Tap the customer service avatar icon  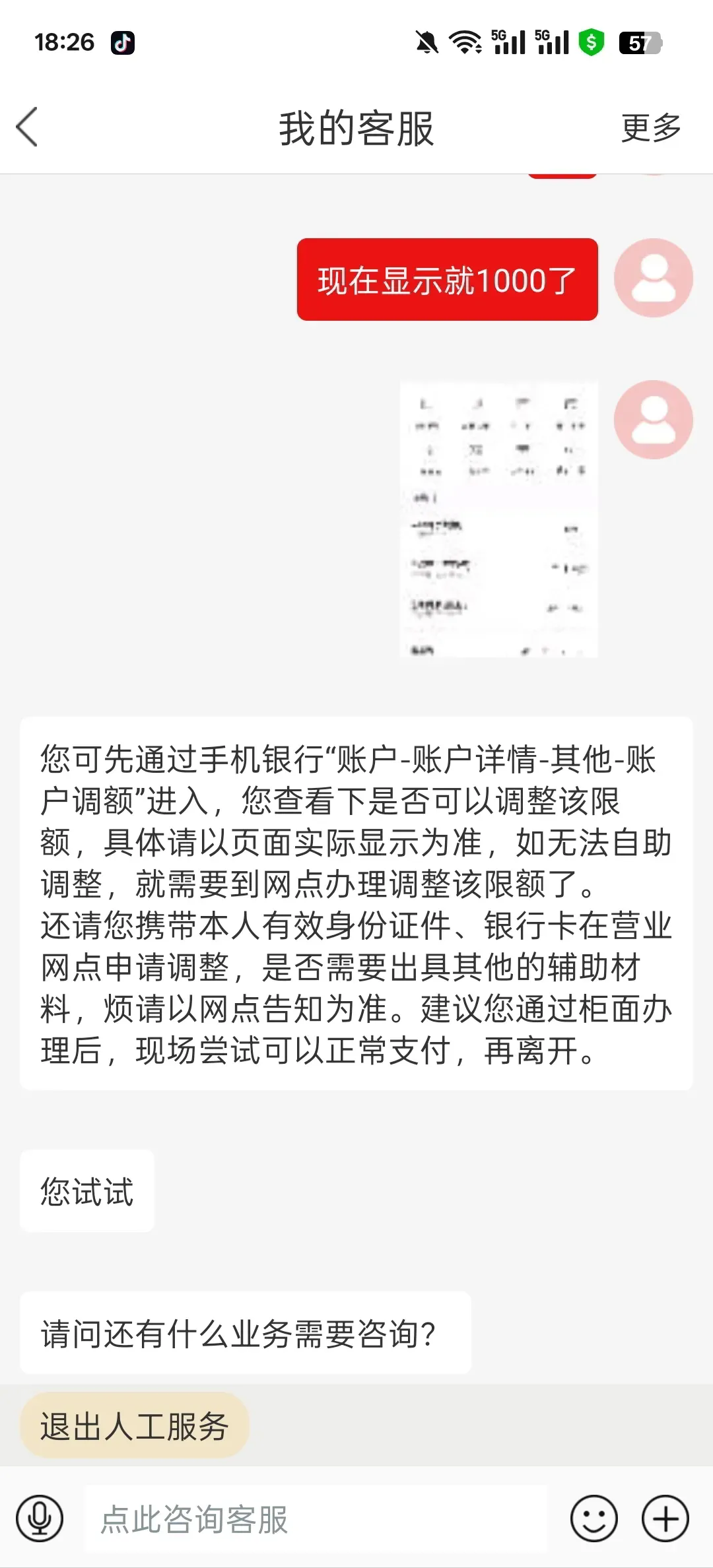pyautogui.click(x=654, y=420)
